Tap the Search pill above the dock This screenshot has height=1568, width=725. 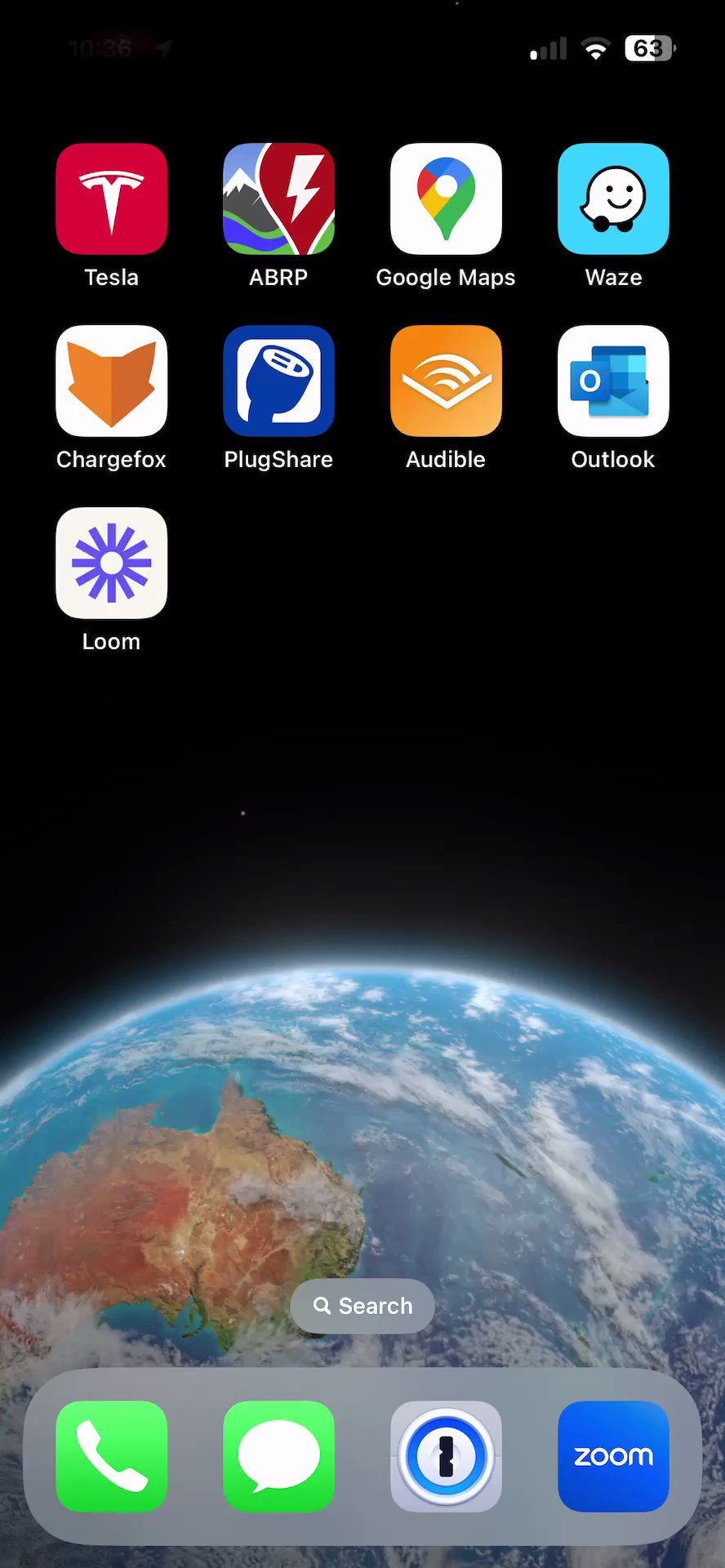(362, 1306)
